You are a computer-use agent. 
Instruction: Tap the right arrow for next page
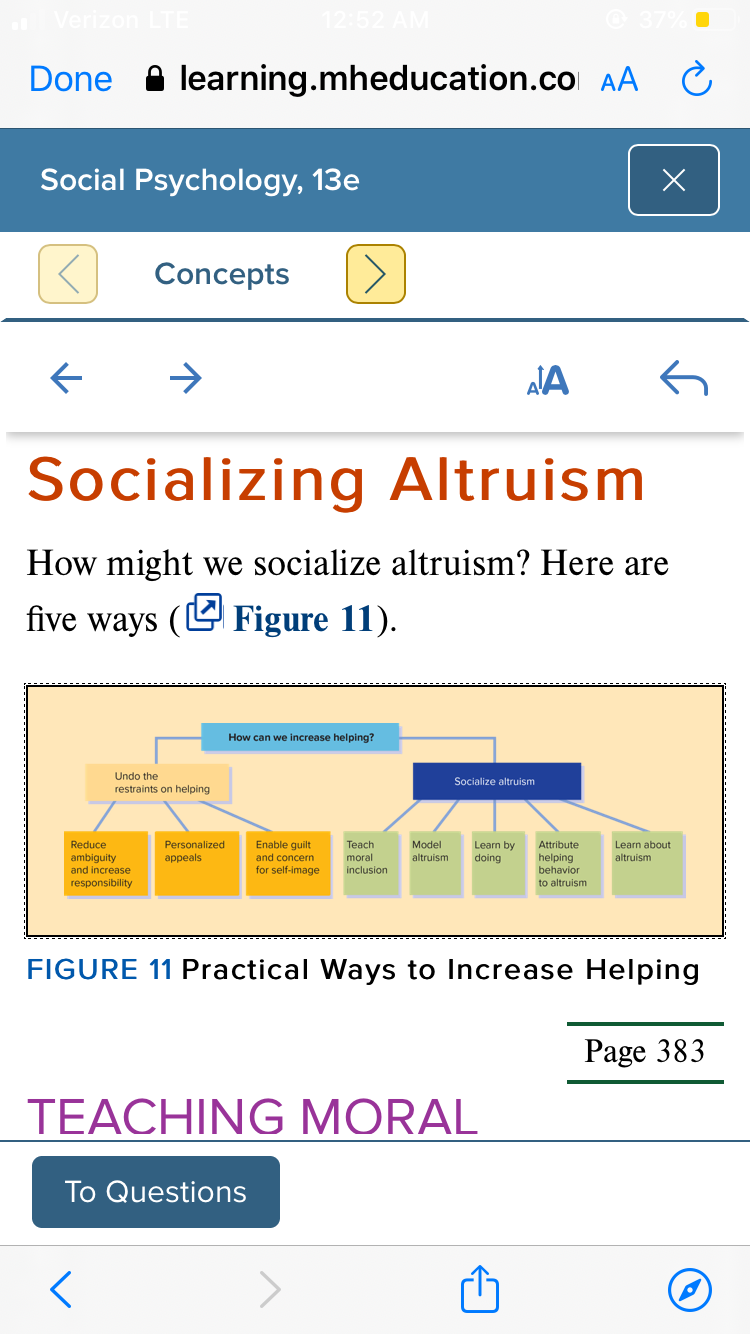185,378
